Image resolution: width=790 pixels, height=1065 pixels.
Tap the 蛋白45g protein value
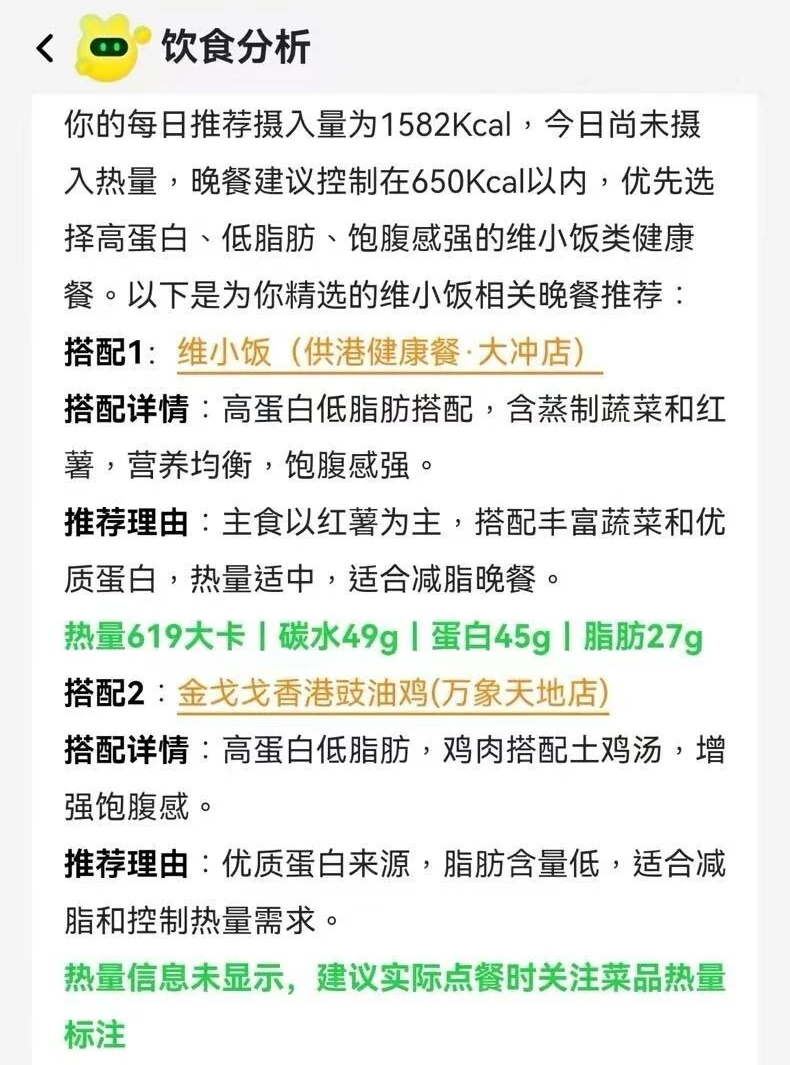[x=490, y=635]
